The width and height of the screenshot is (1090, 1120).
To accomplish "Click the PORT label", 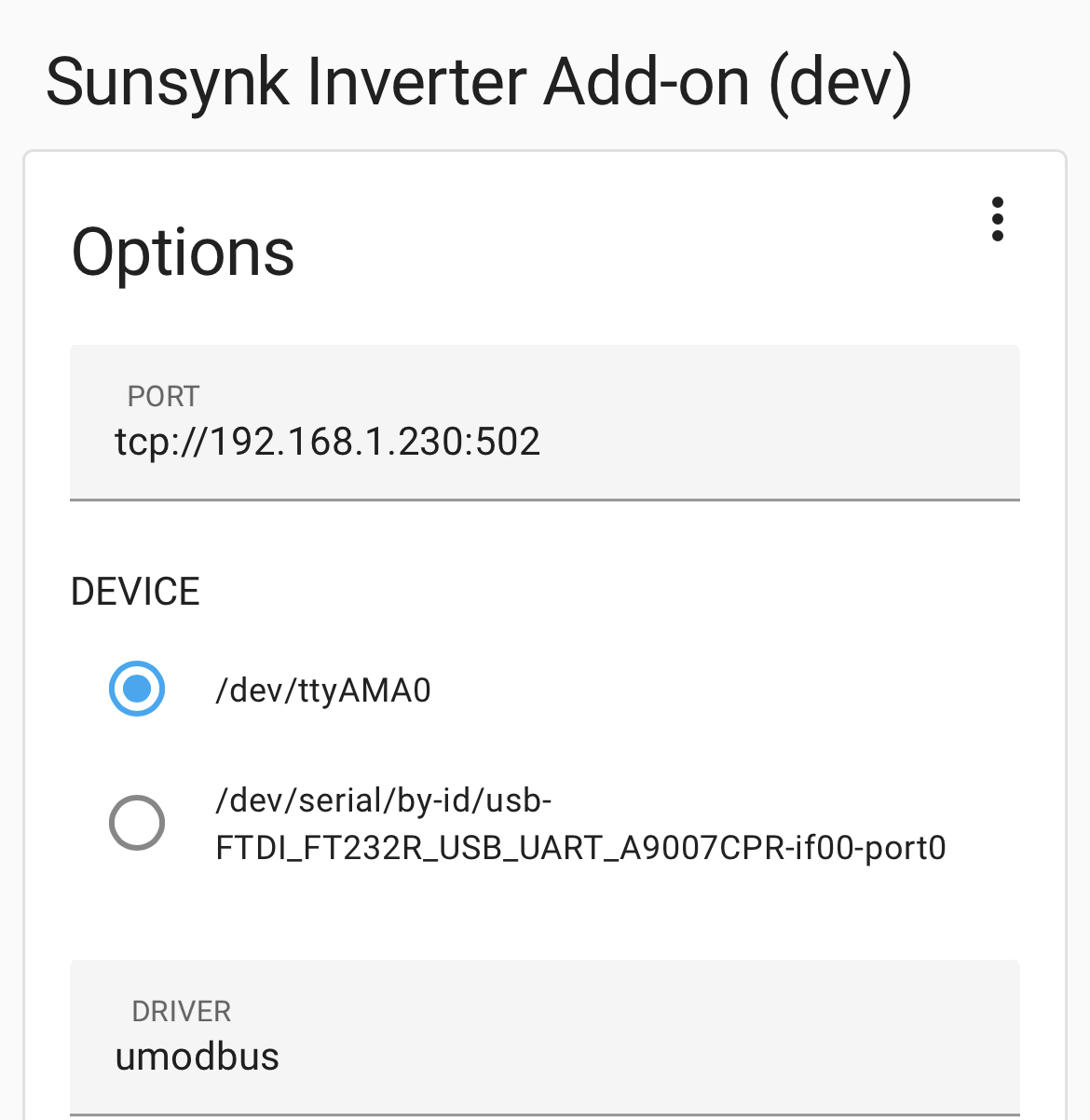I will (163, 396).
